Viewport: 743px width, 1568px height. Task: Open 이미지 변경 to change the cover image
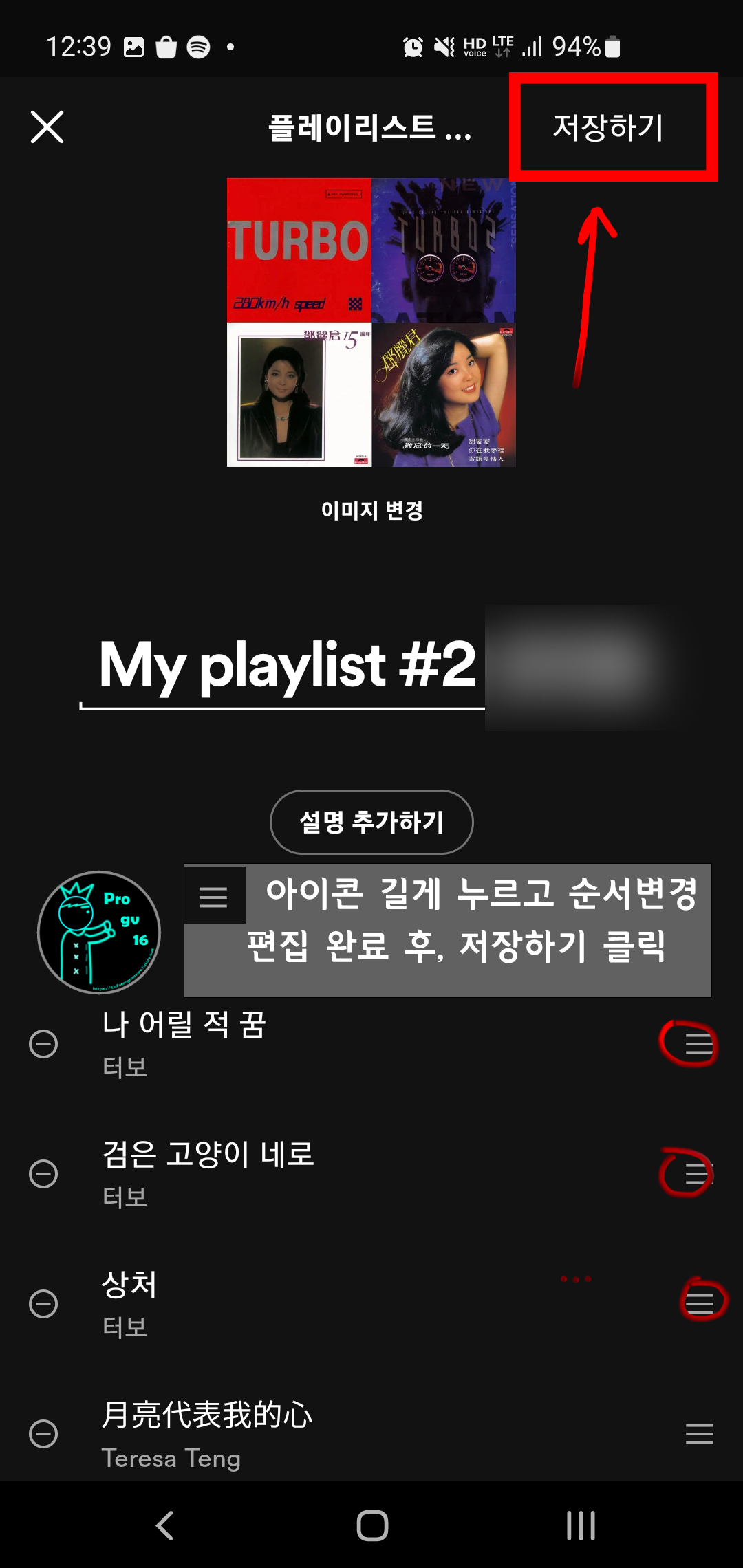[x=371, y=508]
